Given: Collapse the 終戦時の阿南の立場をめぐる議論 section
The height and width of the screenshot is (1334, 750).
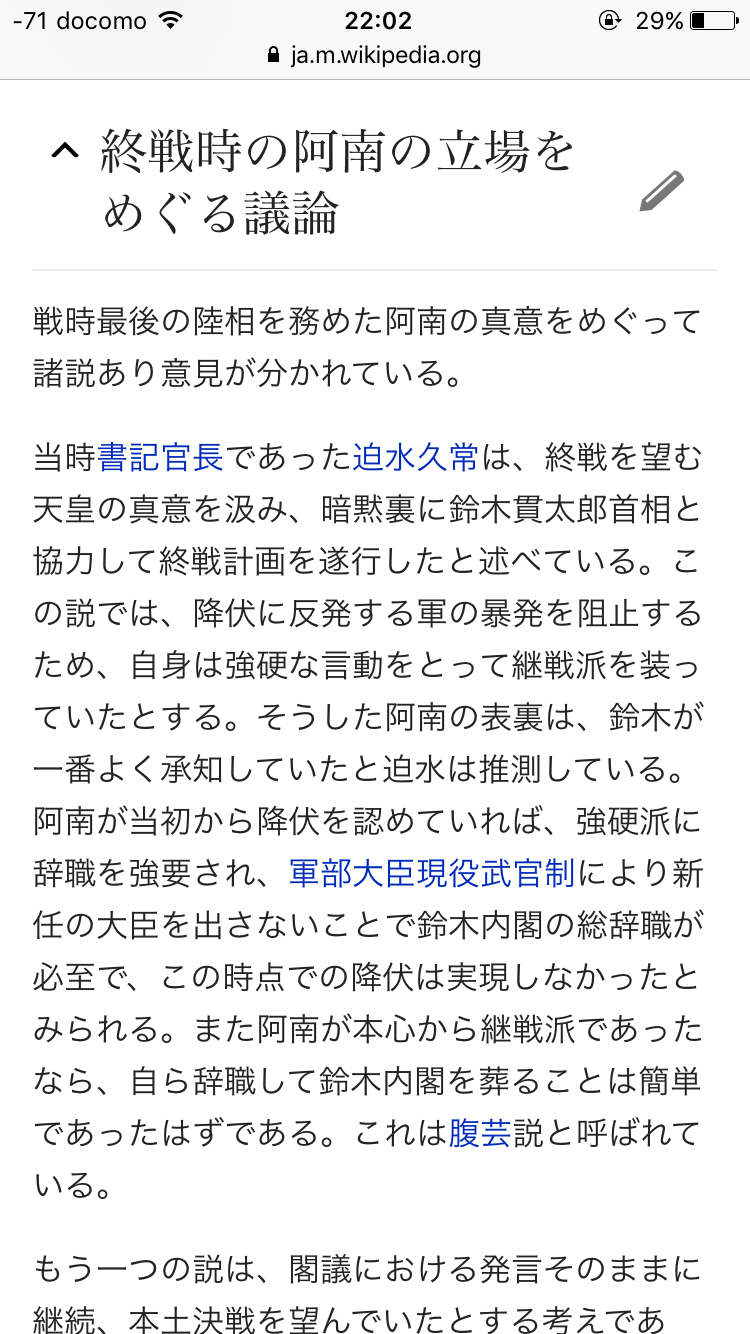Looking at the screenshot, I should (x=65, y=151).
